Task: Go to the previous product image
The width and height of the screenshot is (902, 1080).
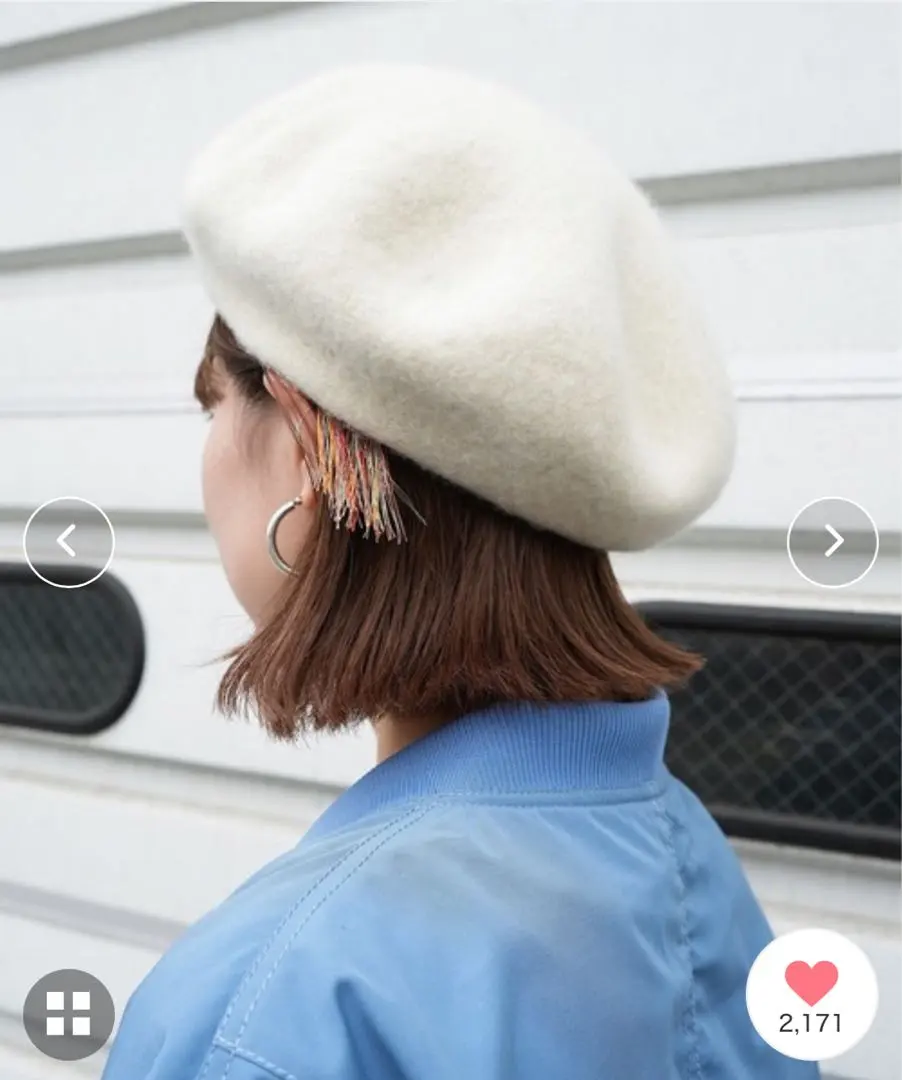Action: point(68,542)
